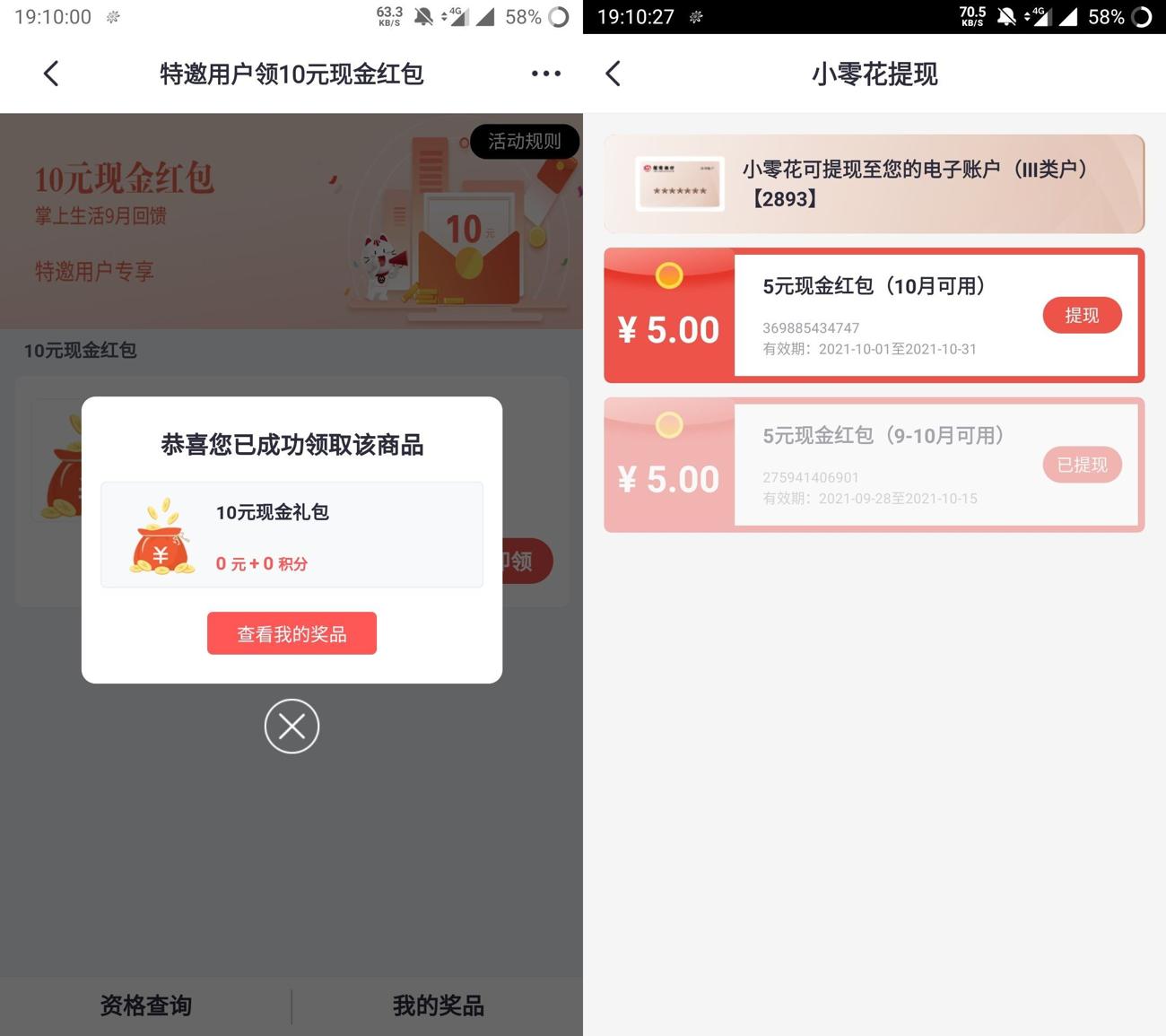Image resolution: width=1166 pixels, height=1036 pixels.
Task: Dismiss the prize dialog with the X
Action: (x=291, y=726)
